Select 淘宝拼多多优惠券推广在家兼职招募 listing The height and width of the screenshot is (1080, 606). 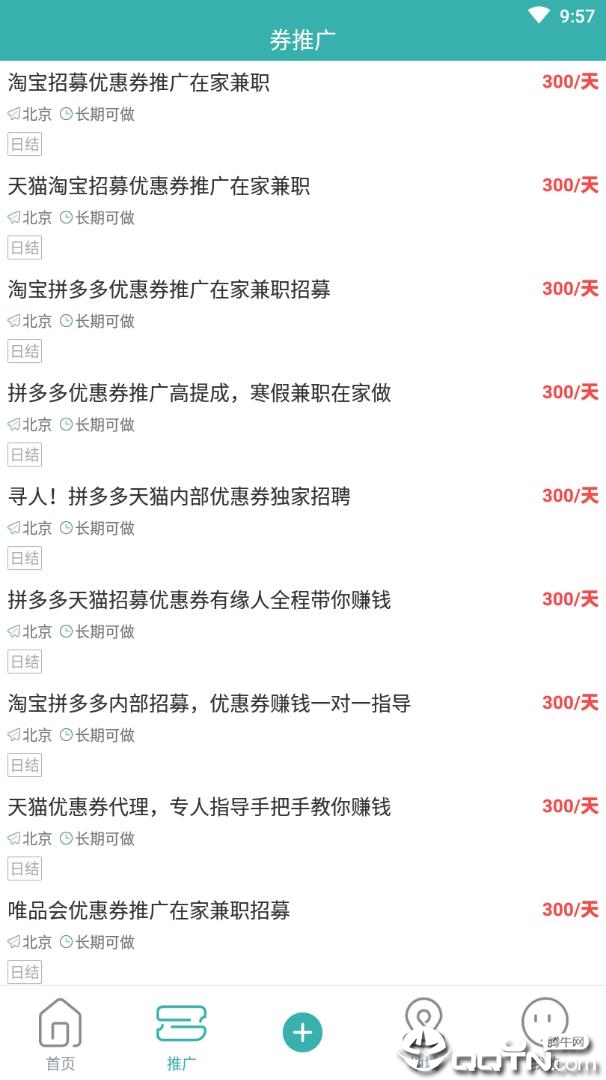coord(169,290)
